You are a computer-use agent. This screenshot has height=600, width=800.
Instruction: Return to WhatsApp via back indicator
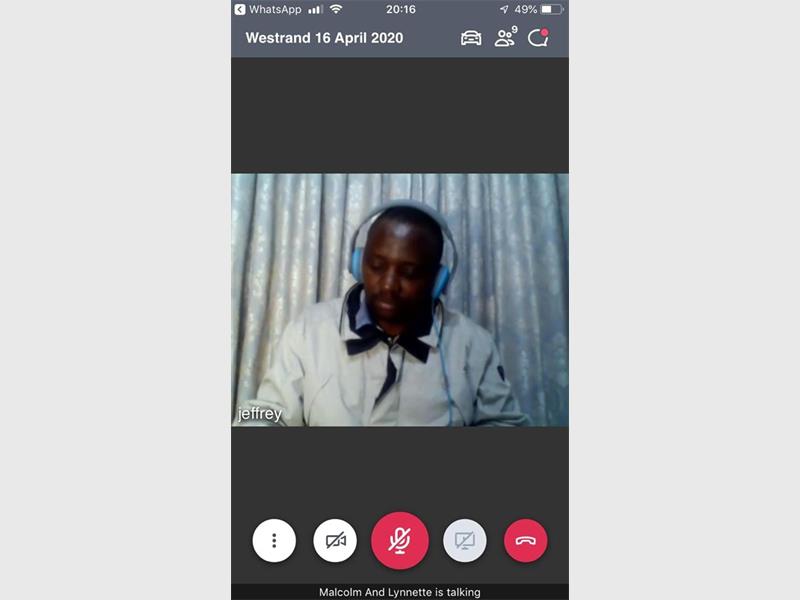pos(267,9)
